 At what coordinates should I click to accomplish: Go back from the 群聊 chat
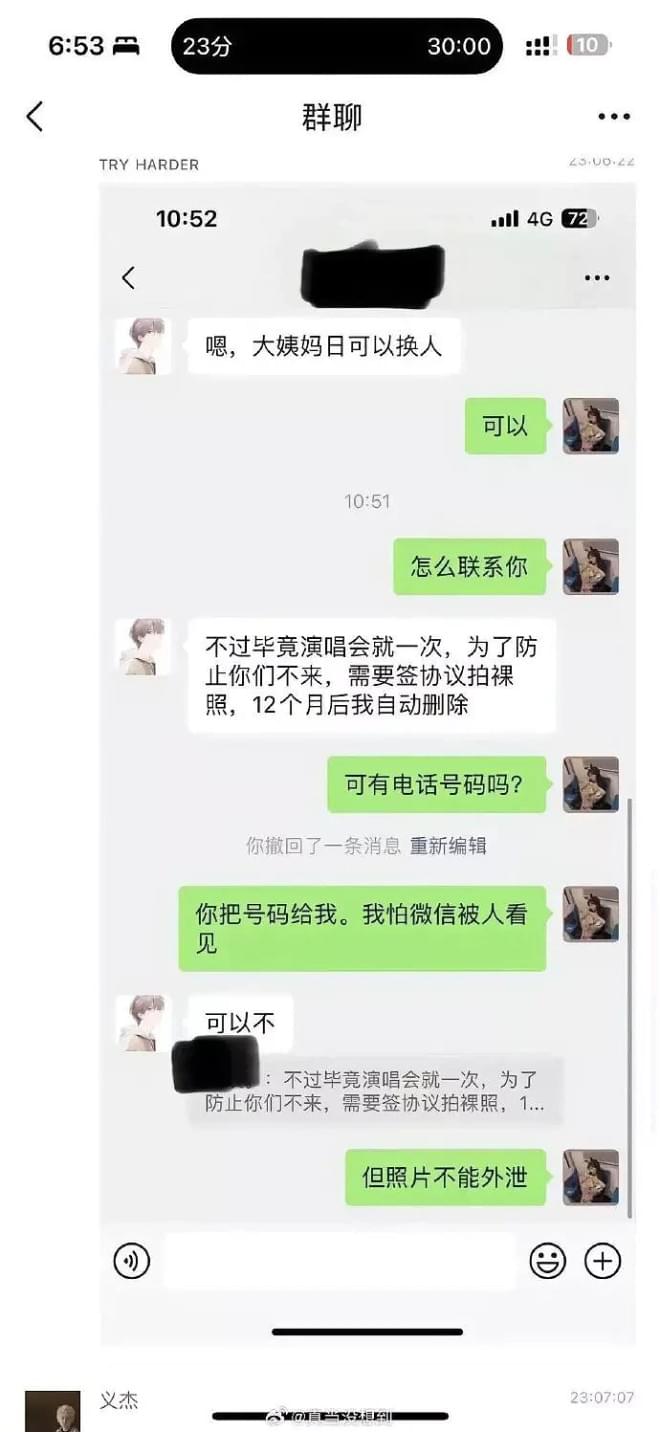[x=35, y=117]
